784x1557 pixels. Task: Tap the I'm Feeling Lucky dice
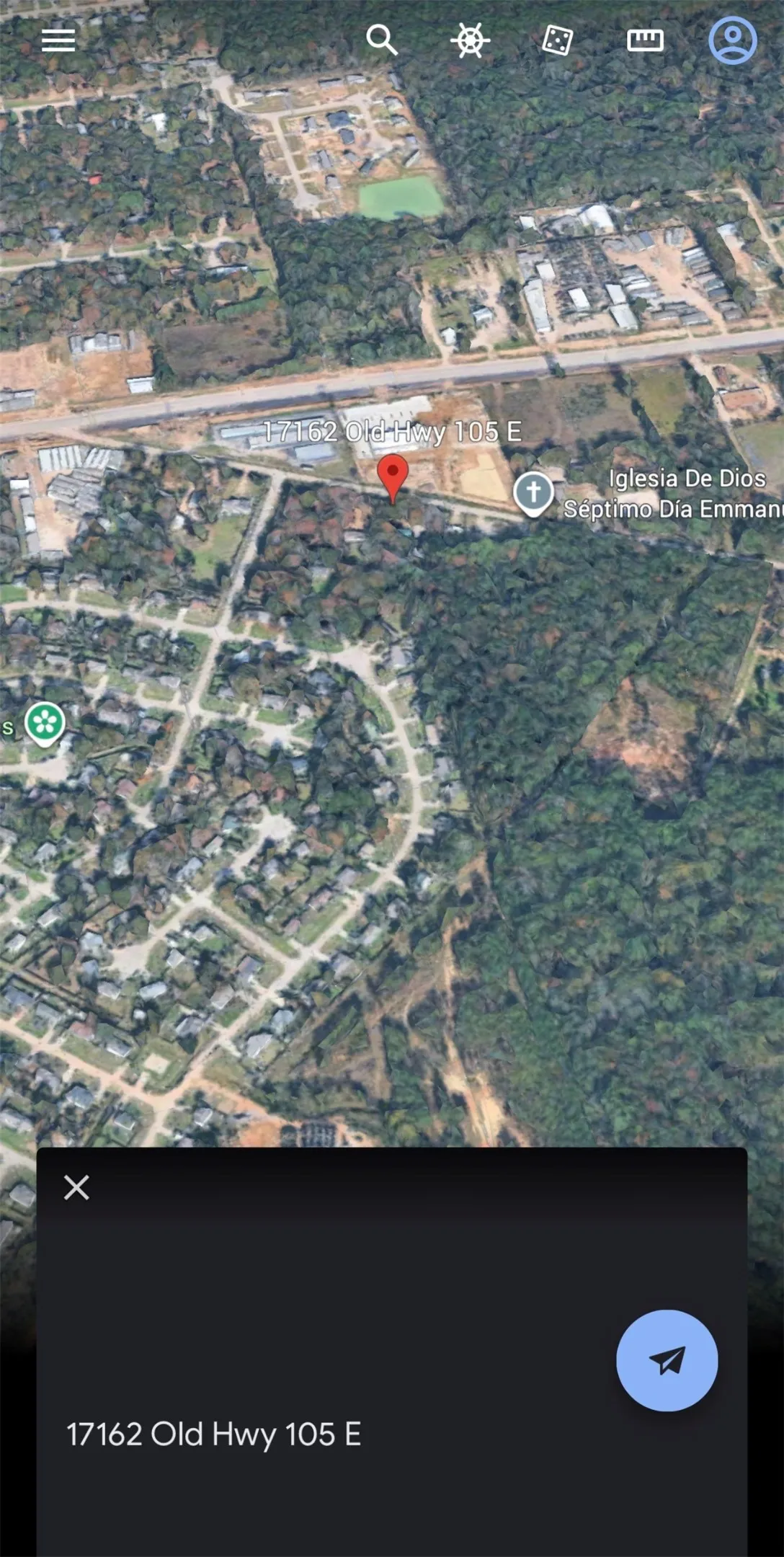pos(557,40)
